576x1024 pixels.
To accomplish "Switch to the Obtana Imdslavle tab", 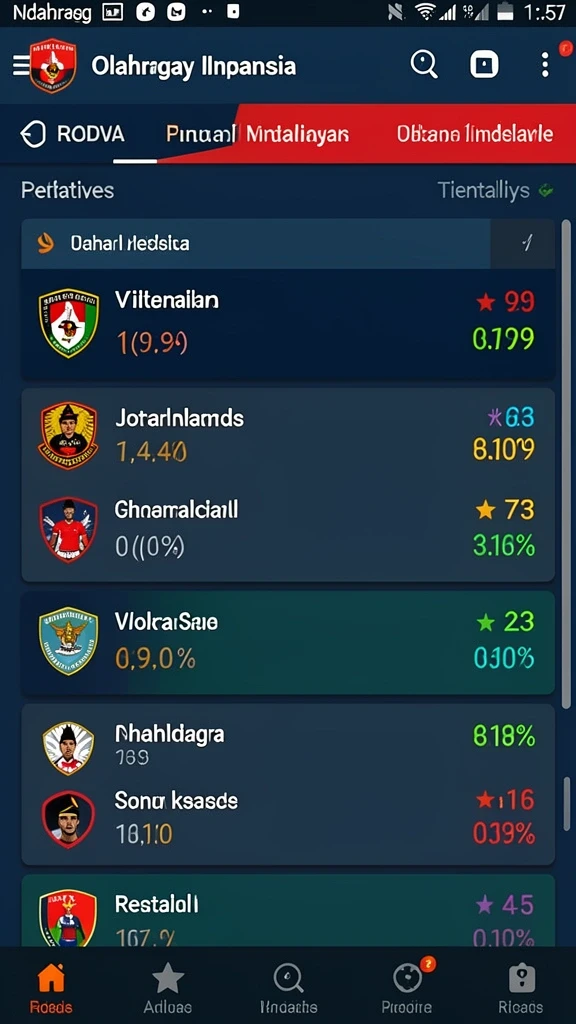I will click(475, 135).
